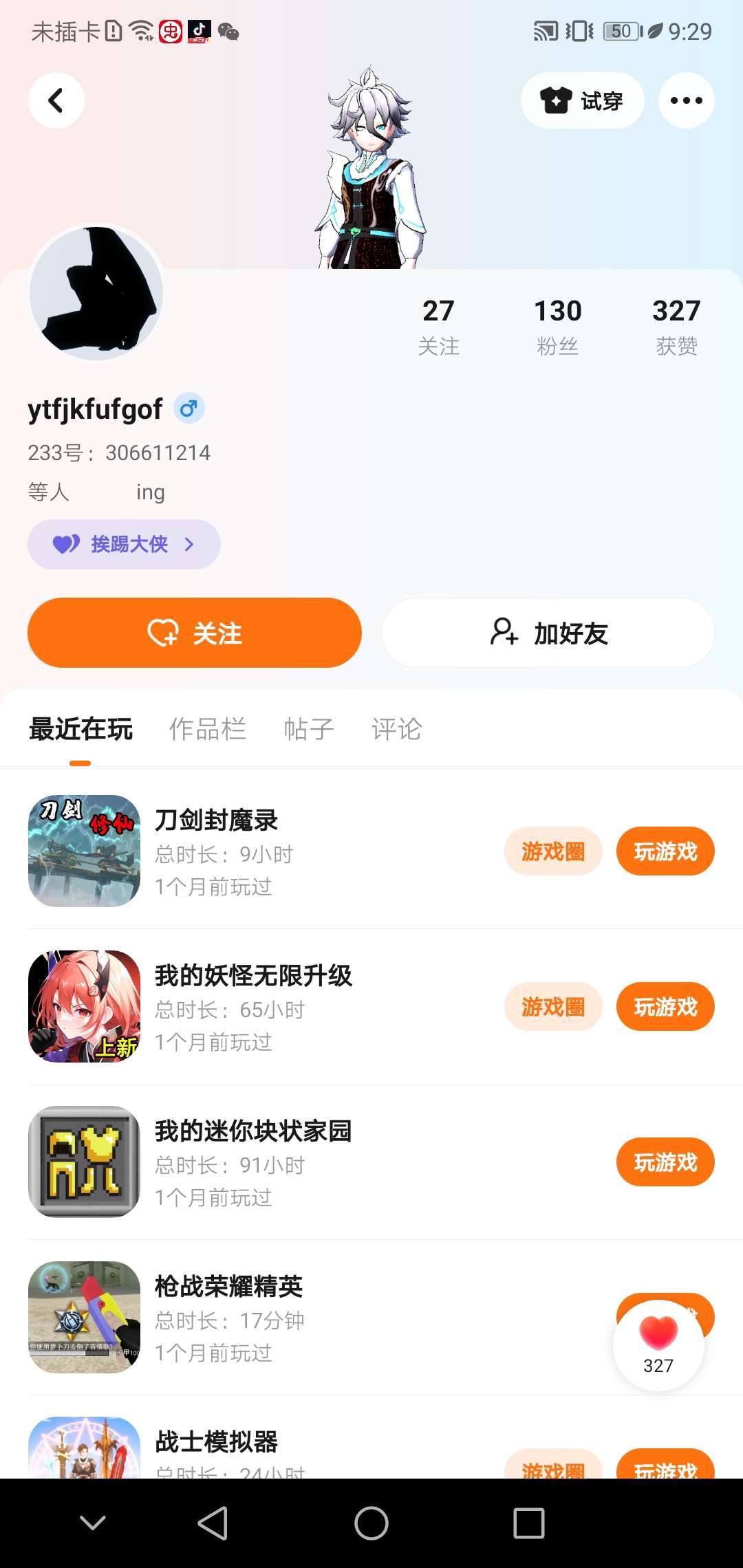Play 我的妖怪无限升级 via 玩游戏
Viewport: 743px width, 1568px height.
click(665, 1007)
